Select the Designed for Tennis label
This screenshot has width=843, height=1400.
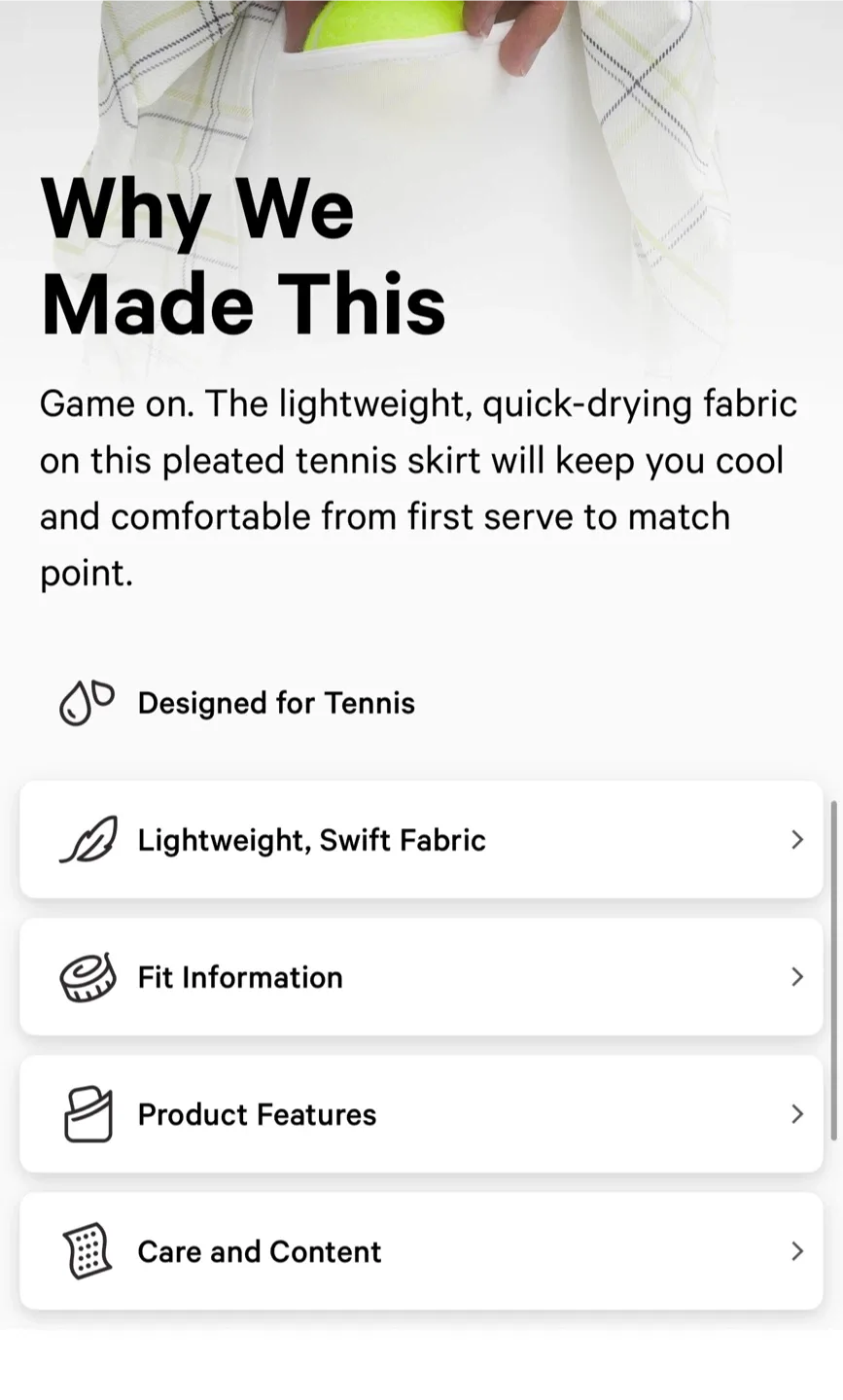pyautogui.click(x=276, y=702)
